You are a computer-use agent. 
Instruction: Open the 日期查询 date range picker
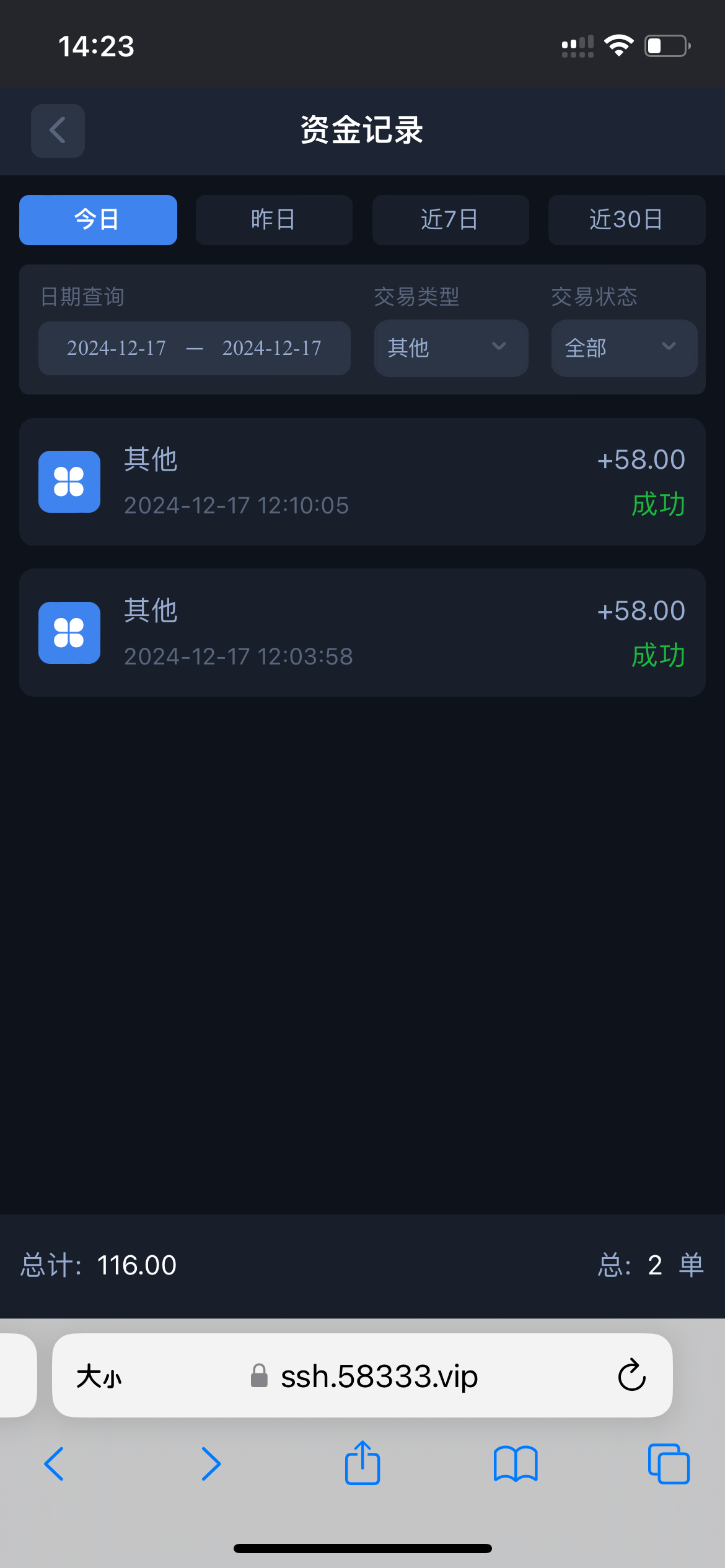tap(194, 348)
